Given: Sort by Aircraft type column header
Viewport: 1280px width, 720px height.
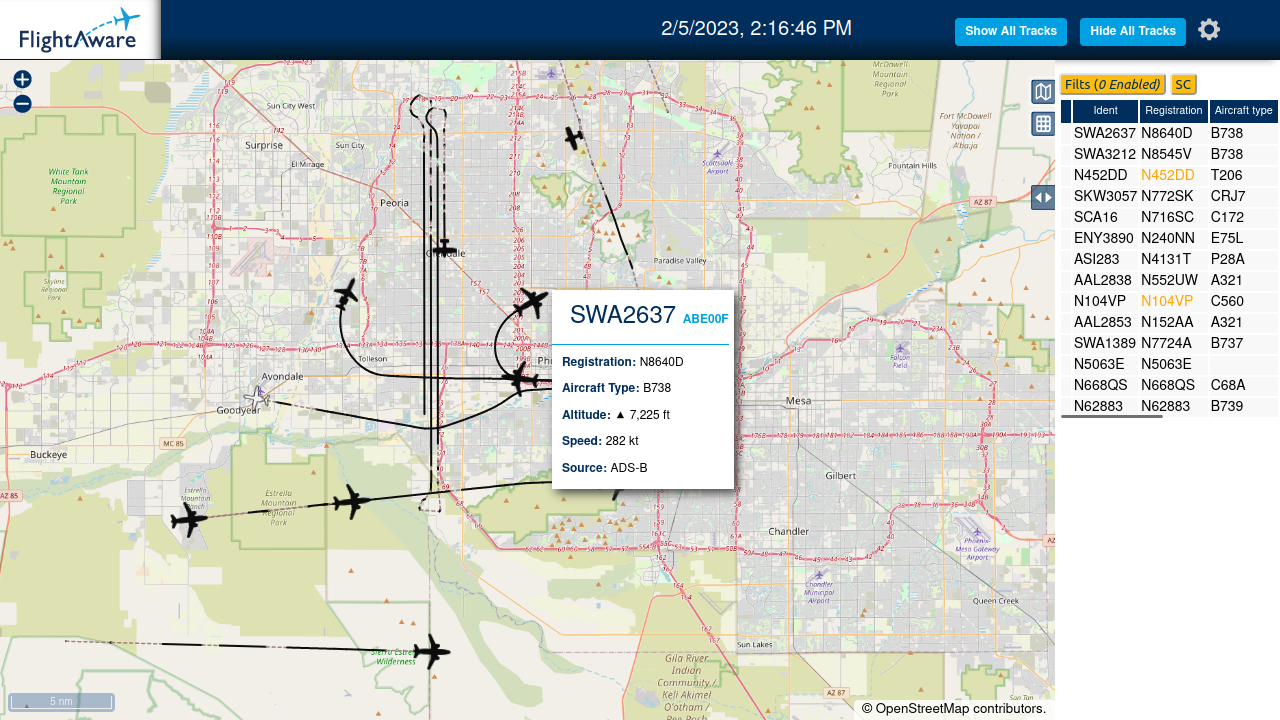Looking at the screenshot, I should point(1244,111).
